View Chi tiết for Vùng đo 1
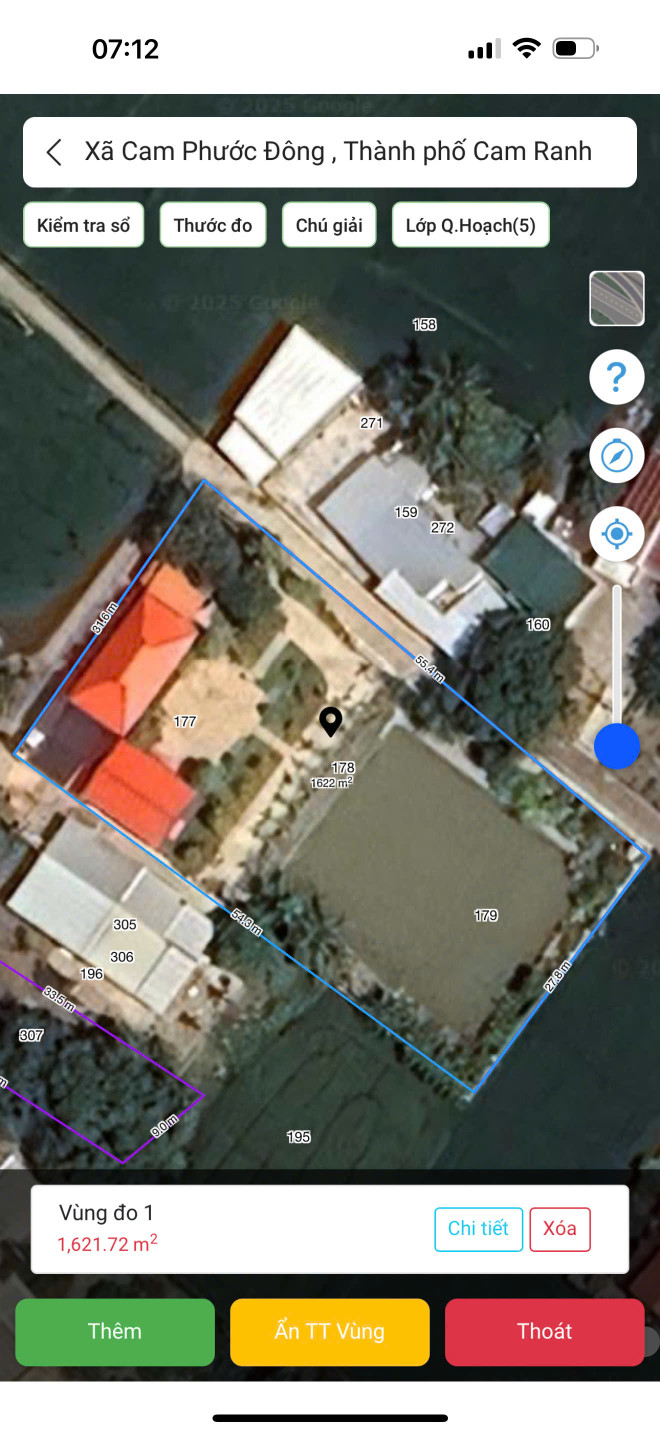This screenshot has width=660, height=1434. [x=478, y=1229]
